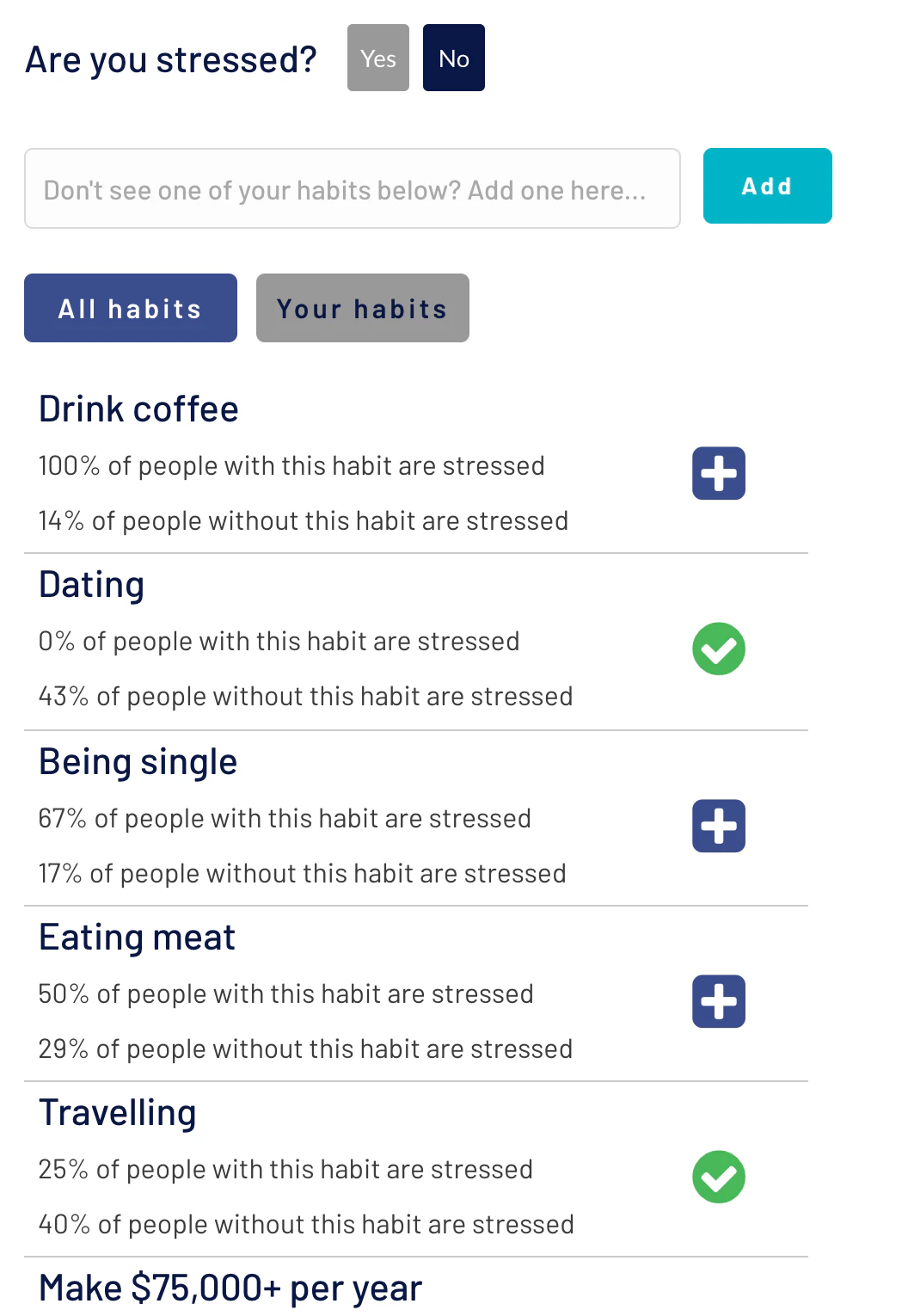The height and width of the screenshot is (1316, 908).
Task: Click the checkmark icon next to Dating
Action: (719, 649)
